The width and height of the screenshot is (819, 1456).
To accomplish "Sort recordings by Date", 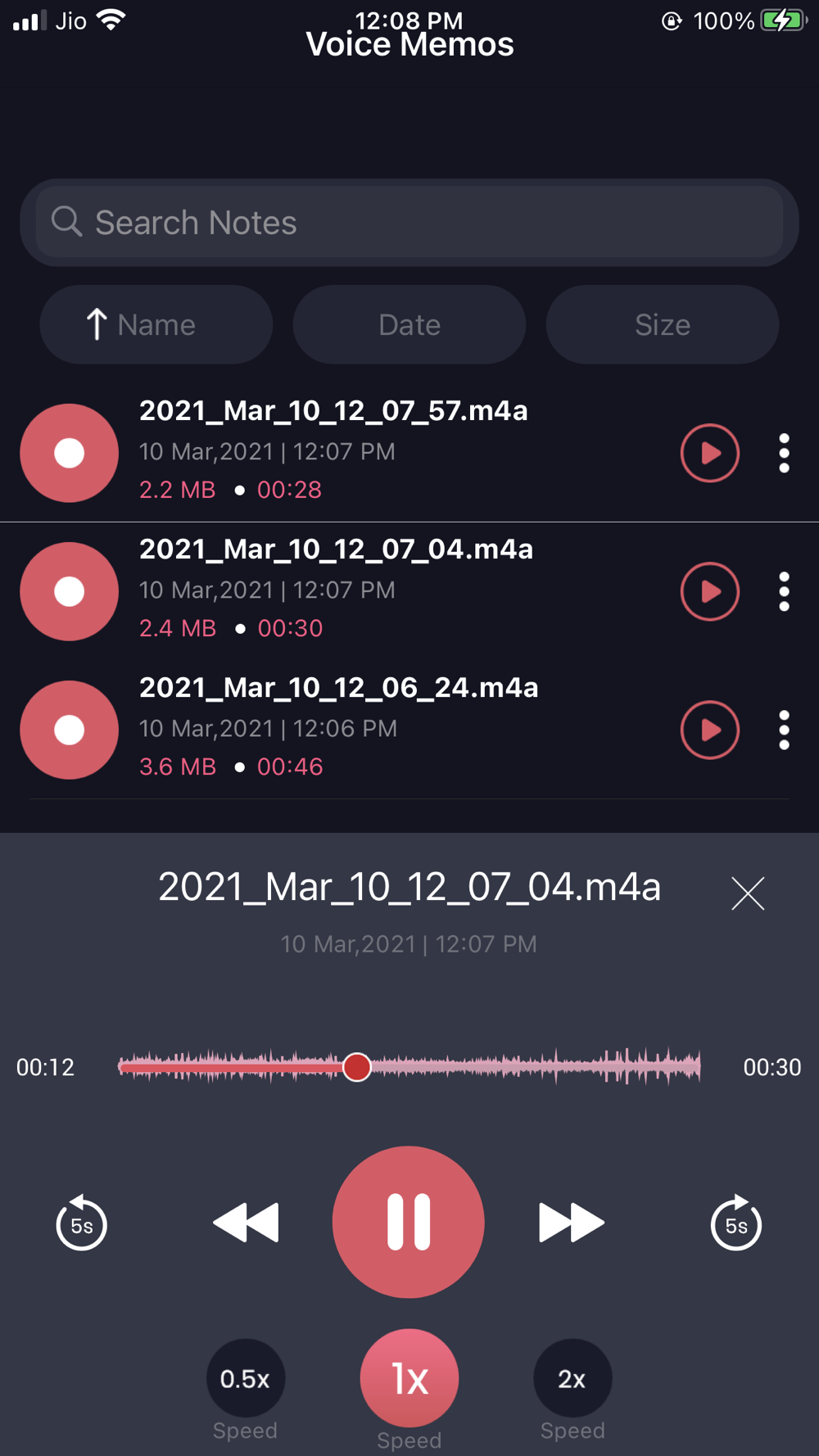I will [x=409, y=325].
